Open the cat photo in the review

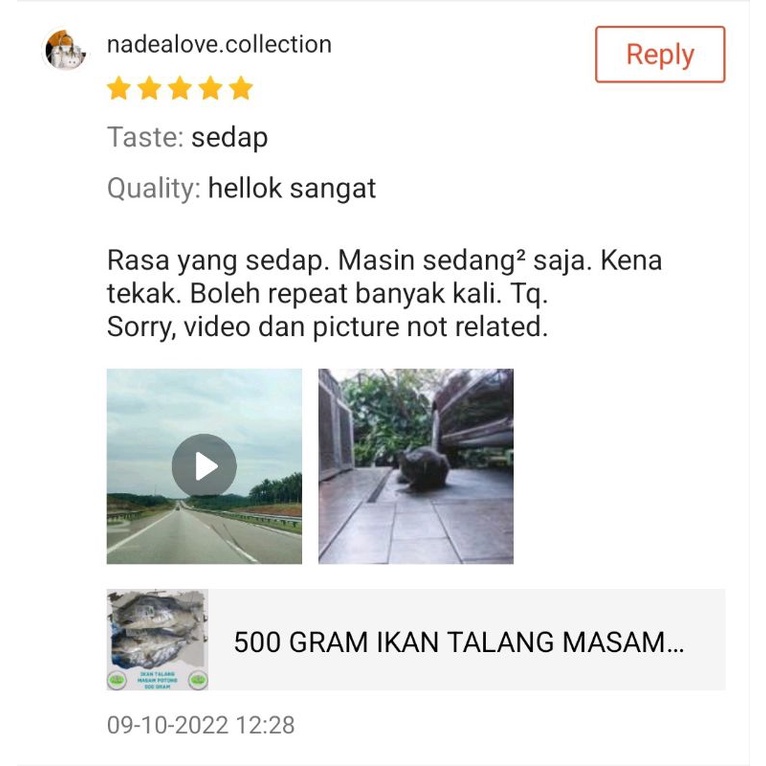pyautogui.click(x=416, y=466)
